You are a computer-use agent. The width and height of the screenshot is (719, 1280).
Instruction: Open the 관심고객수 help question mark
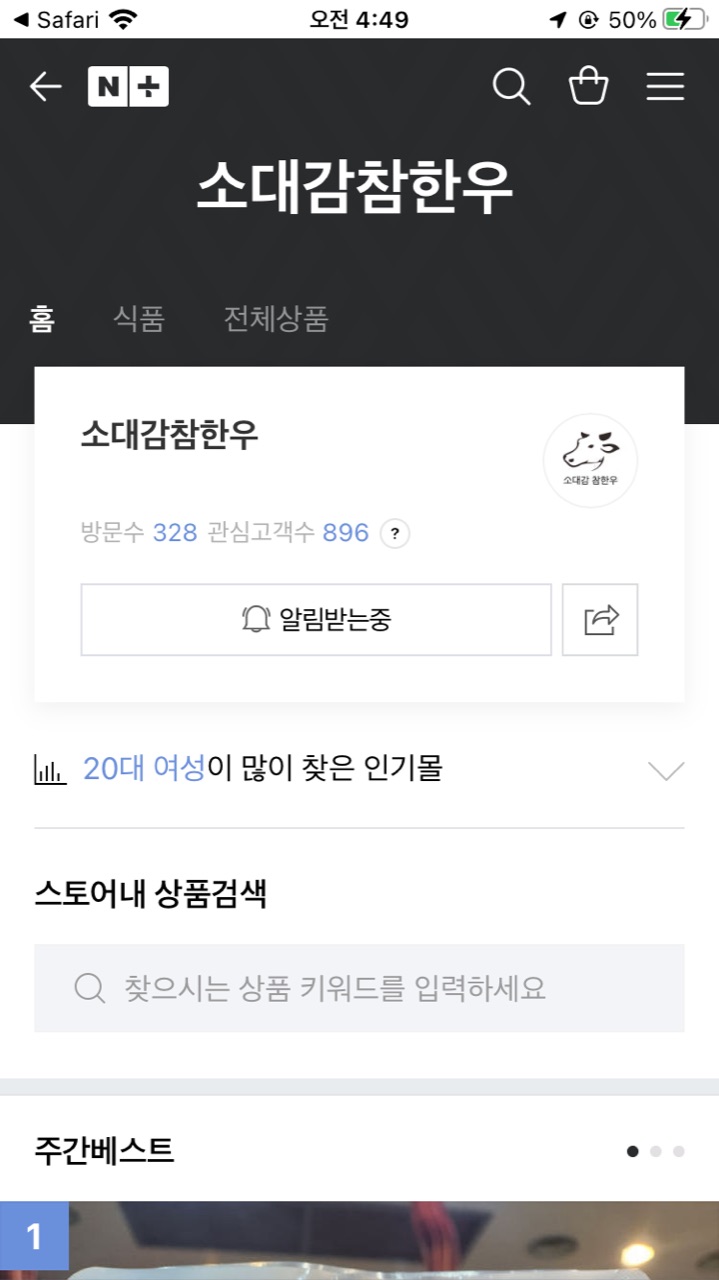click(395, 533)
